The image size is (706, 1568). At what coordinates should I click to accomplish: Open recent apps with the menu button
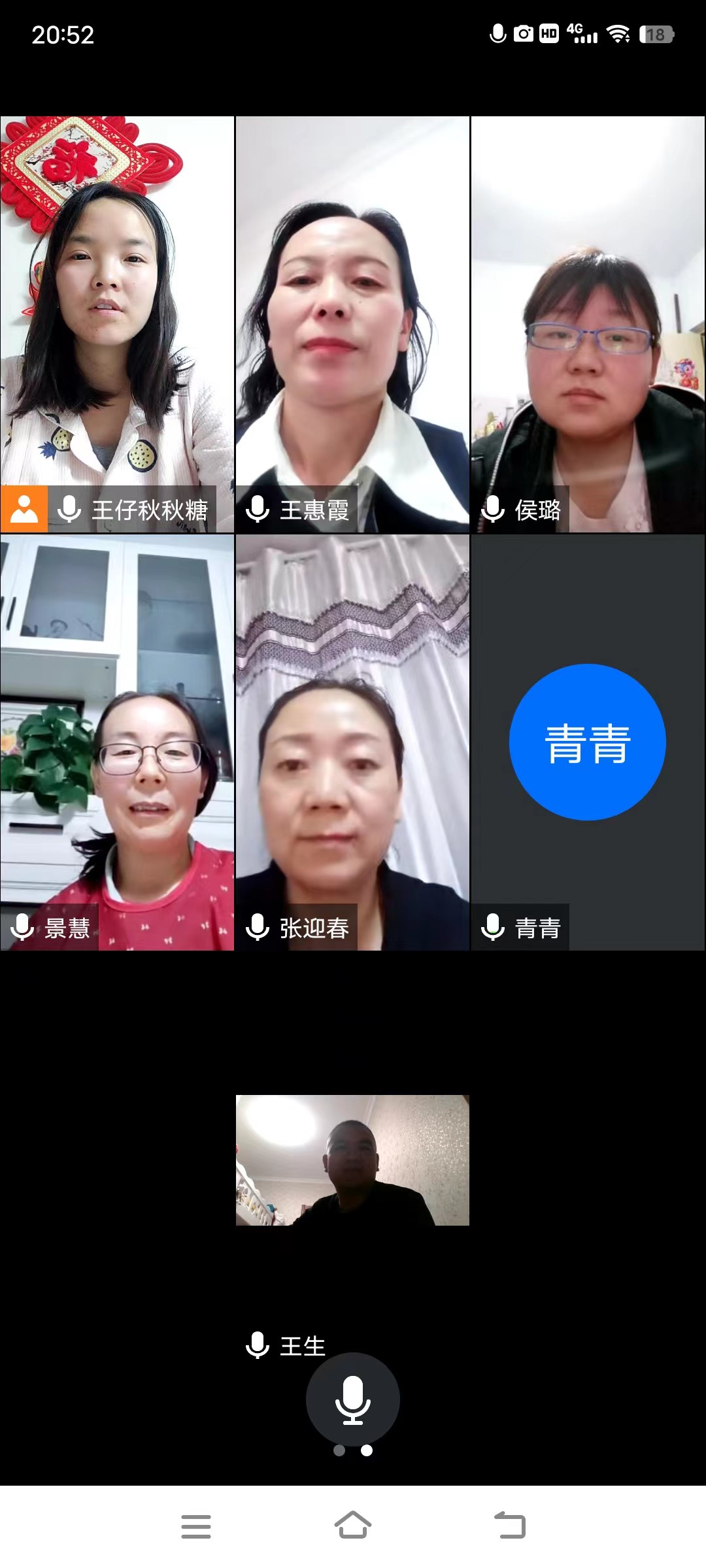pos(196,1526)
